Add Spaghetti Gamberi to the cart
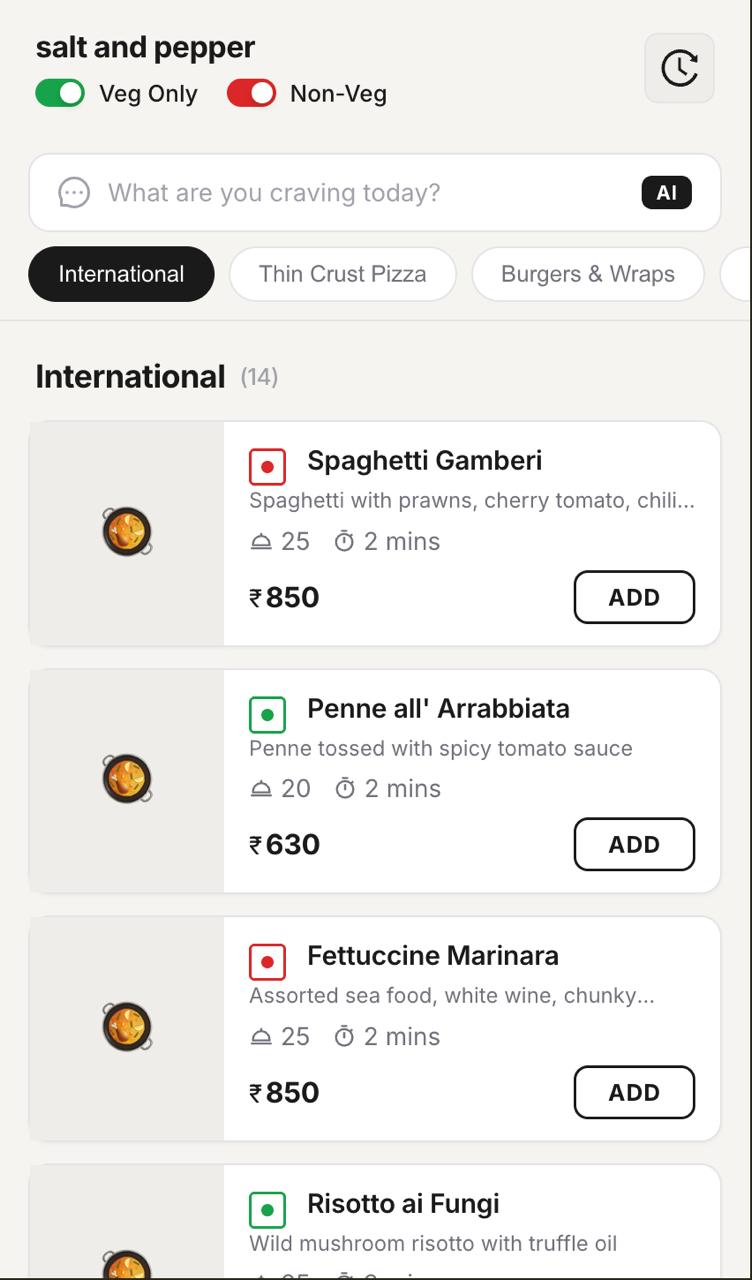752x1280 pixels. point(634,597)
